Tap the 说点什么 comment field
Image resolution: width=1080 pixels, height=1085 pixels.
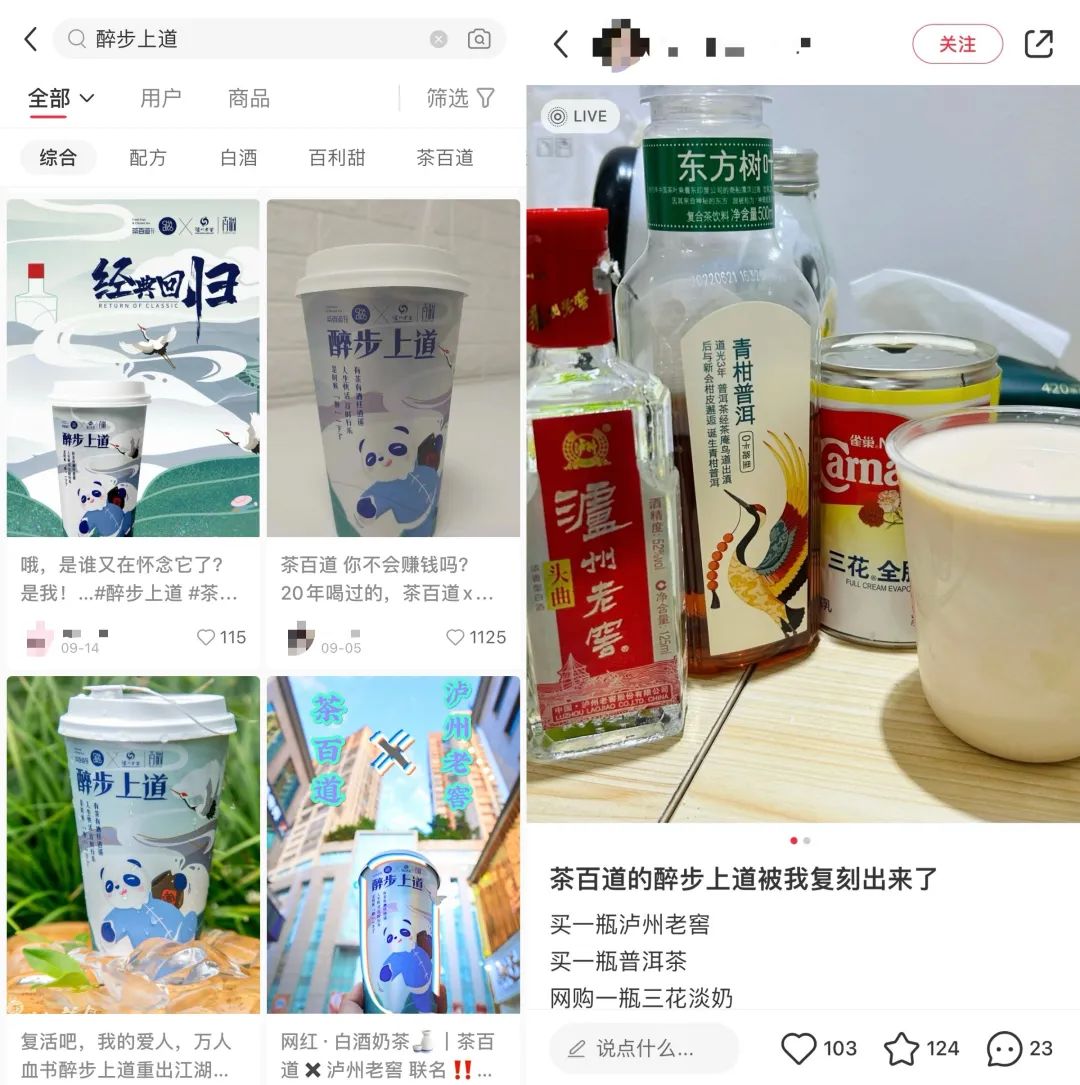(x=643, y=1048)
